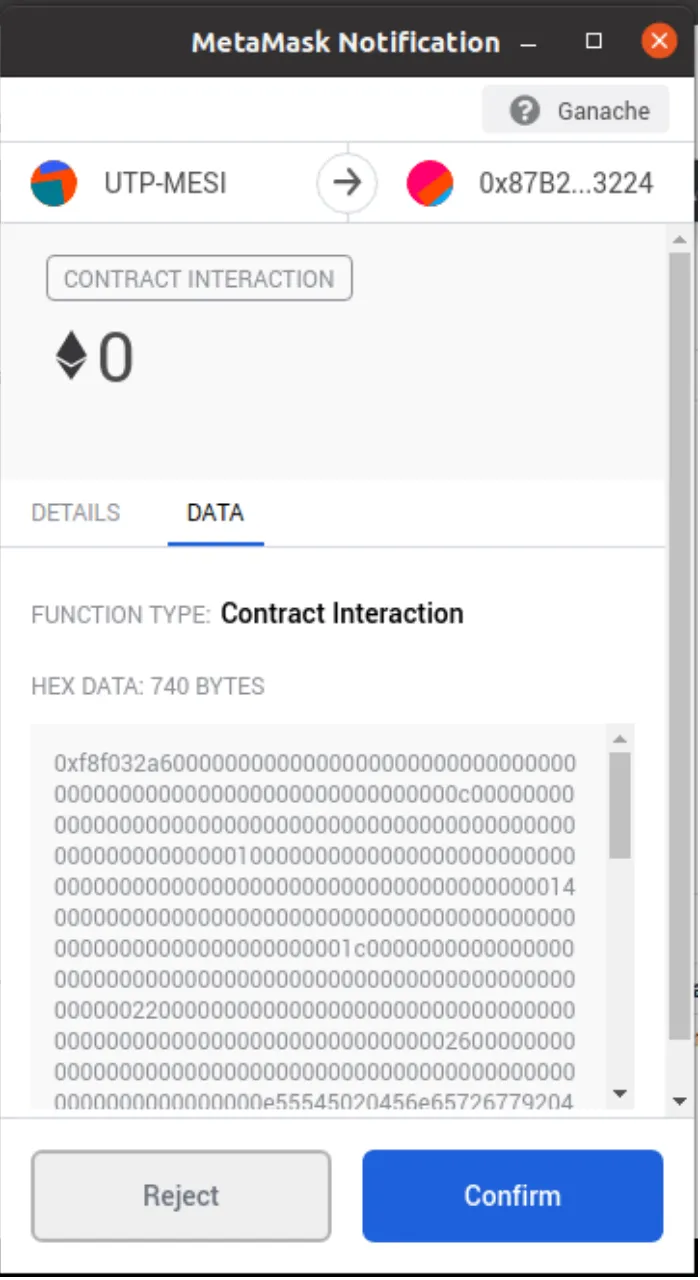Tap the hex data scrollbar down arrow
The image size is (700, 1280).
coord(619,1094)
